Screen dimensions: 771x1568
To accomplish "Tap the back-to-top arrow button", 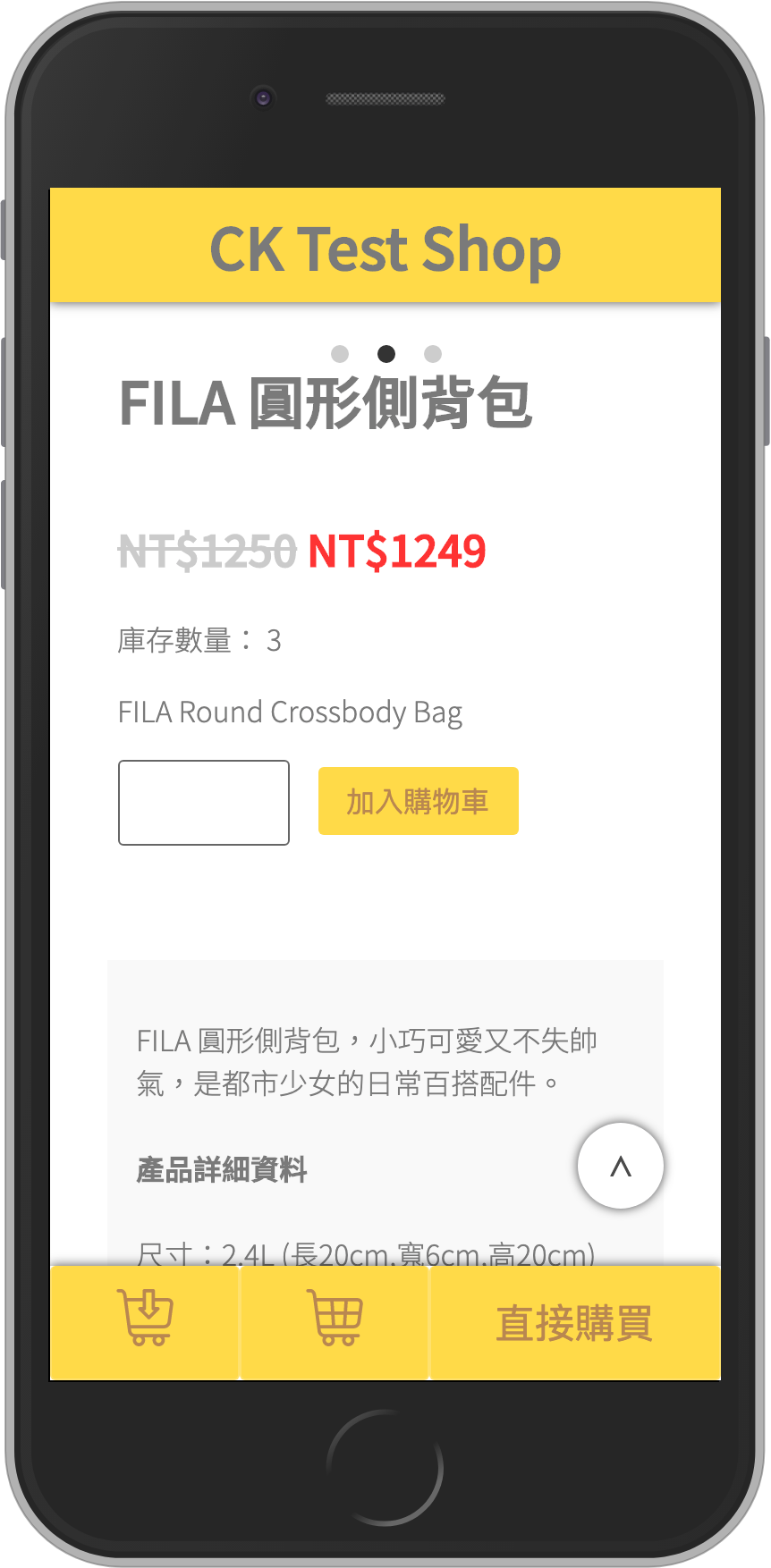I will [620, 1166].
